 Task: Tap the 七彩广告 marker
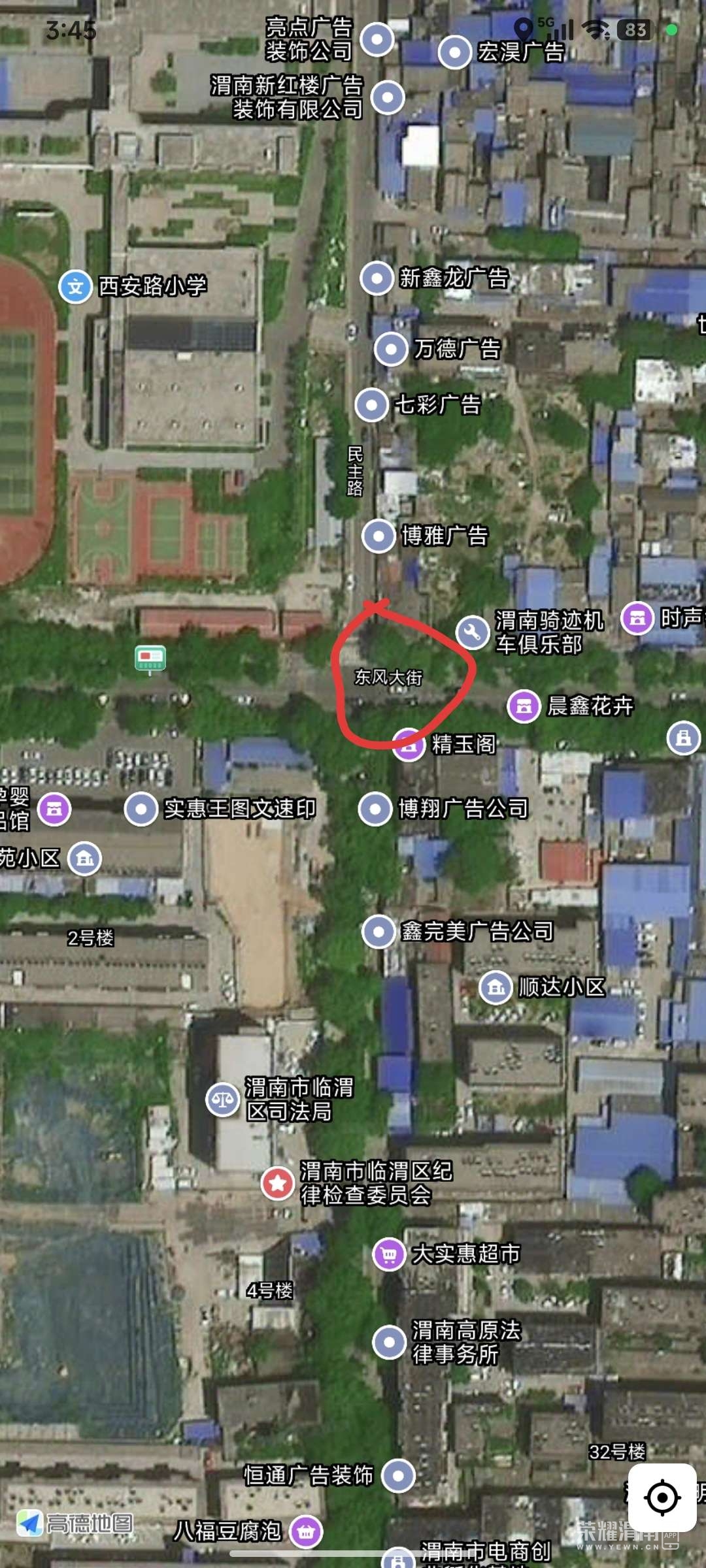[371, 405]
